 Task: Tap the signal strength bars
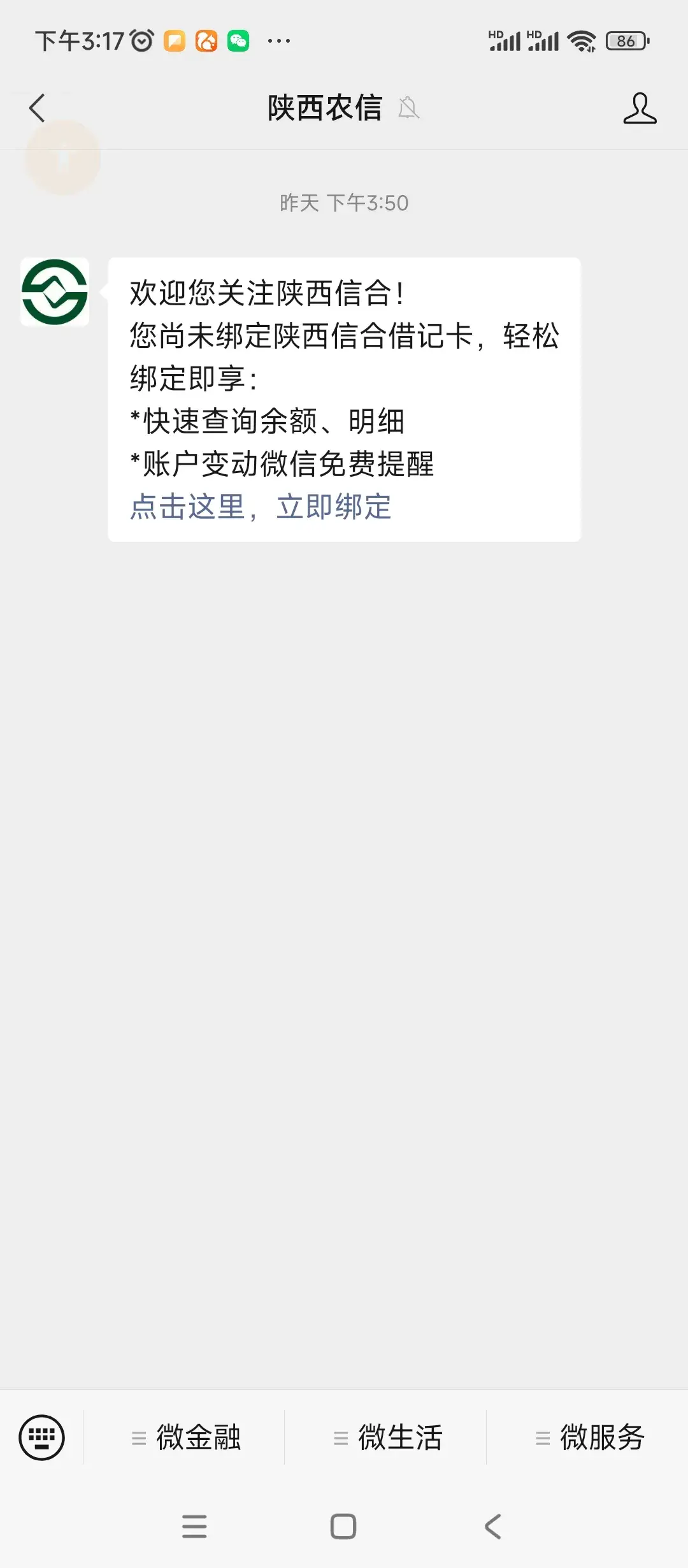[510, 42]
